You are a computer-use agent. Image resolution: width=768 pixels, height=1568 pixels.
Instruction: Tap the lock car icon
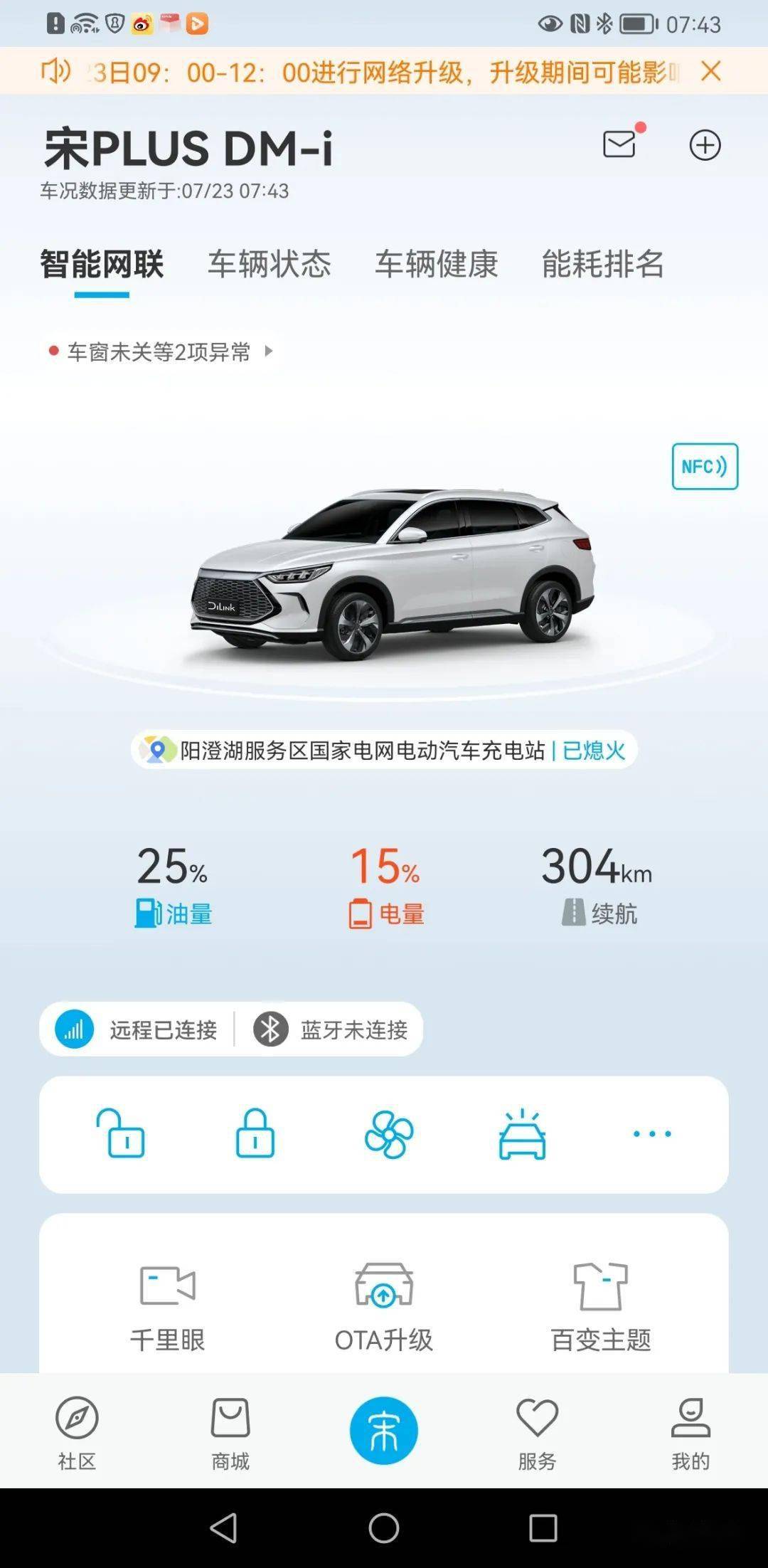click(x=255, y=1133)
